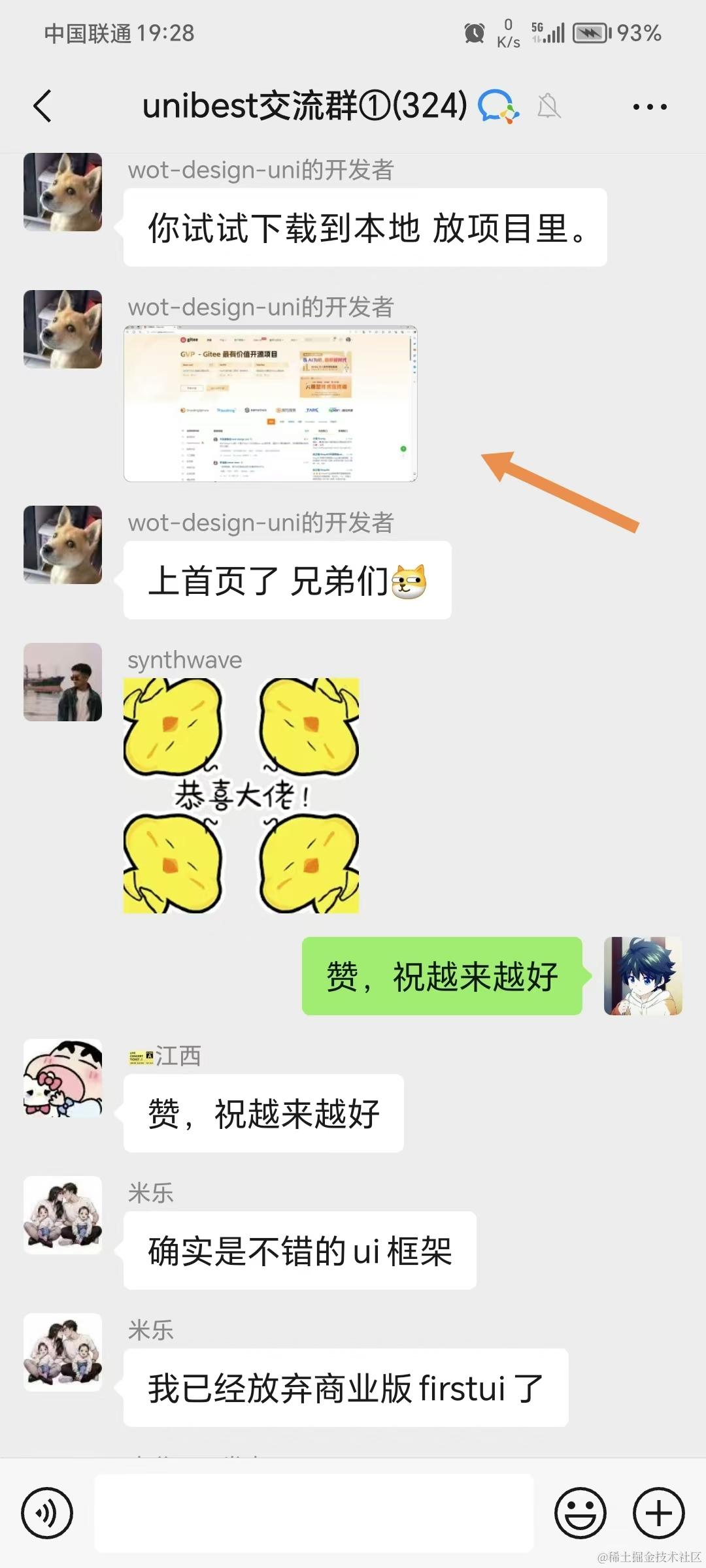Image resolution: width=706 pixels, height=1568 pixels.
Task: Open the chat overflow menu
Action: point(650,106)
